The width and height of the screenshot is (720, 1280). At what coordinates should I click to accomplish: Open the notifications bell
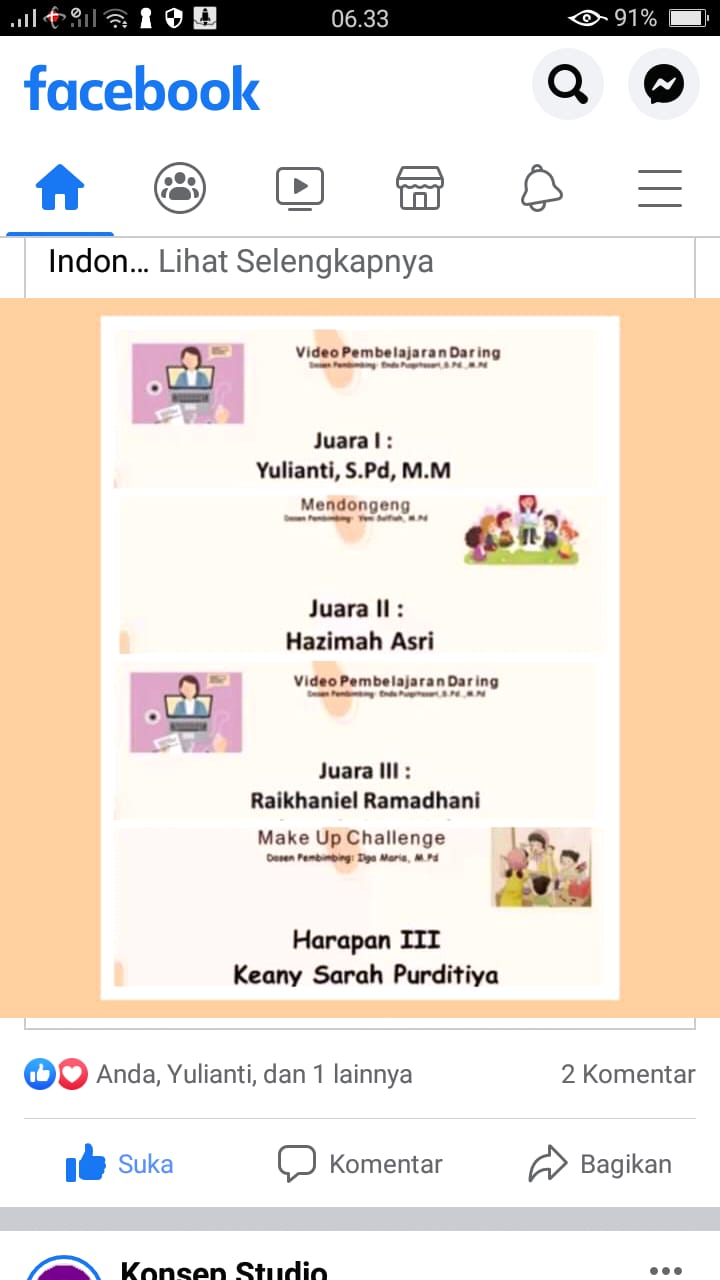[x=541, y=188]
